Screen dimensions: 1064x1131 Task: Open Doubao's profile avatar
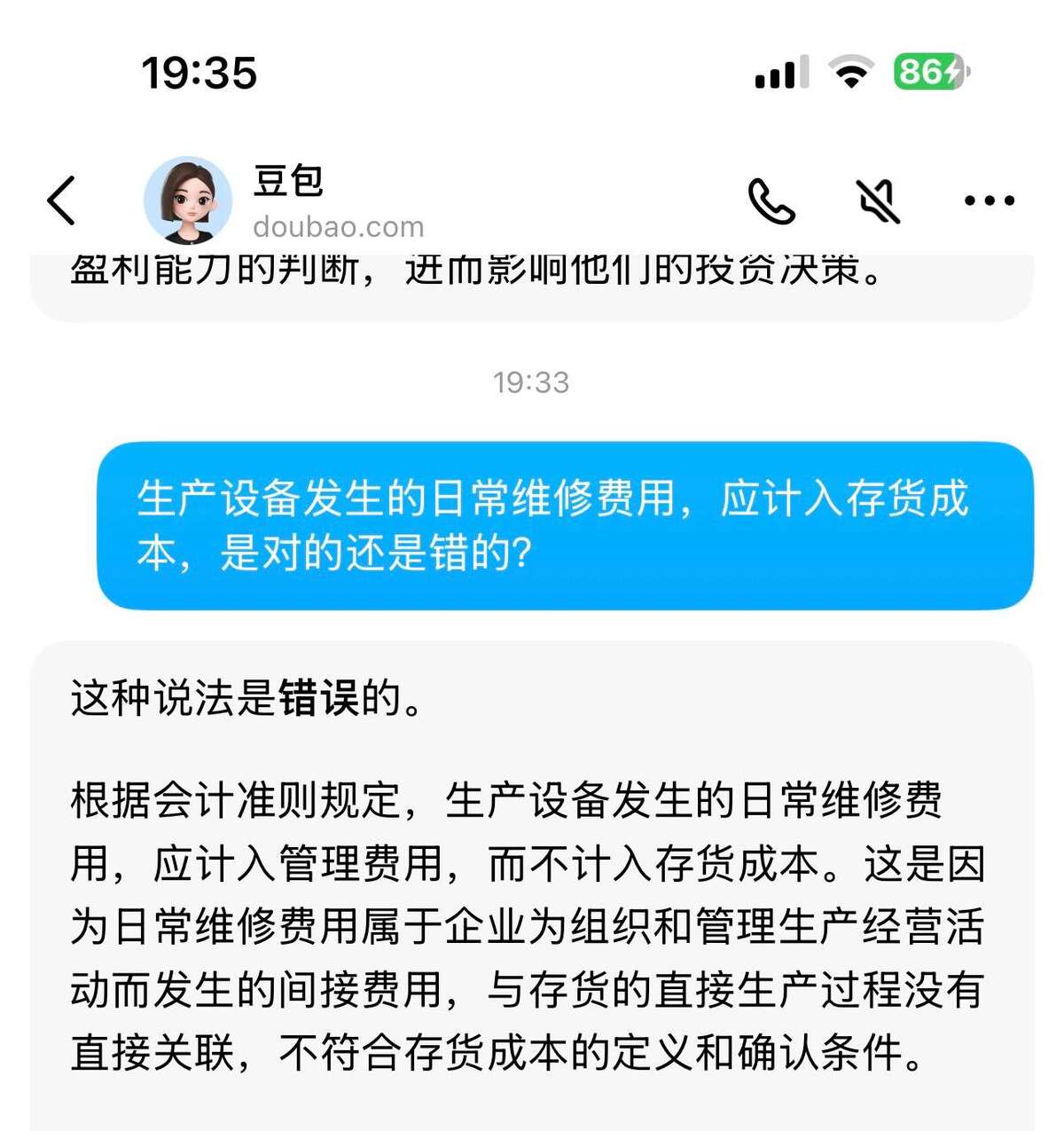click(x=188, y=200)
